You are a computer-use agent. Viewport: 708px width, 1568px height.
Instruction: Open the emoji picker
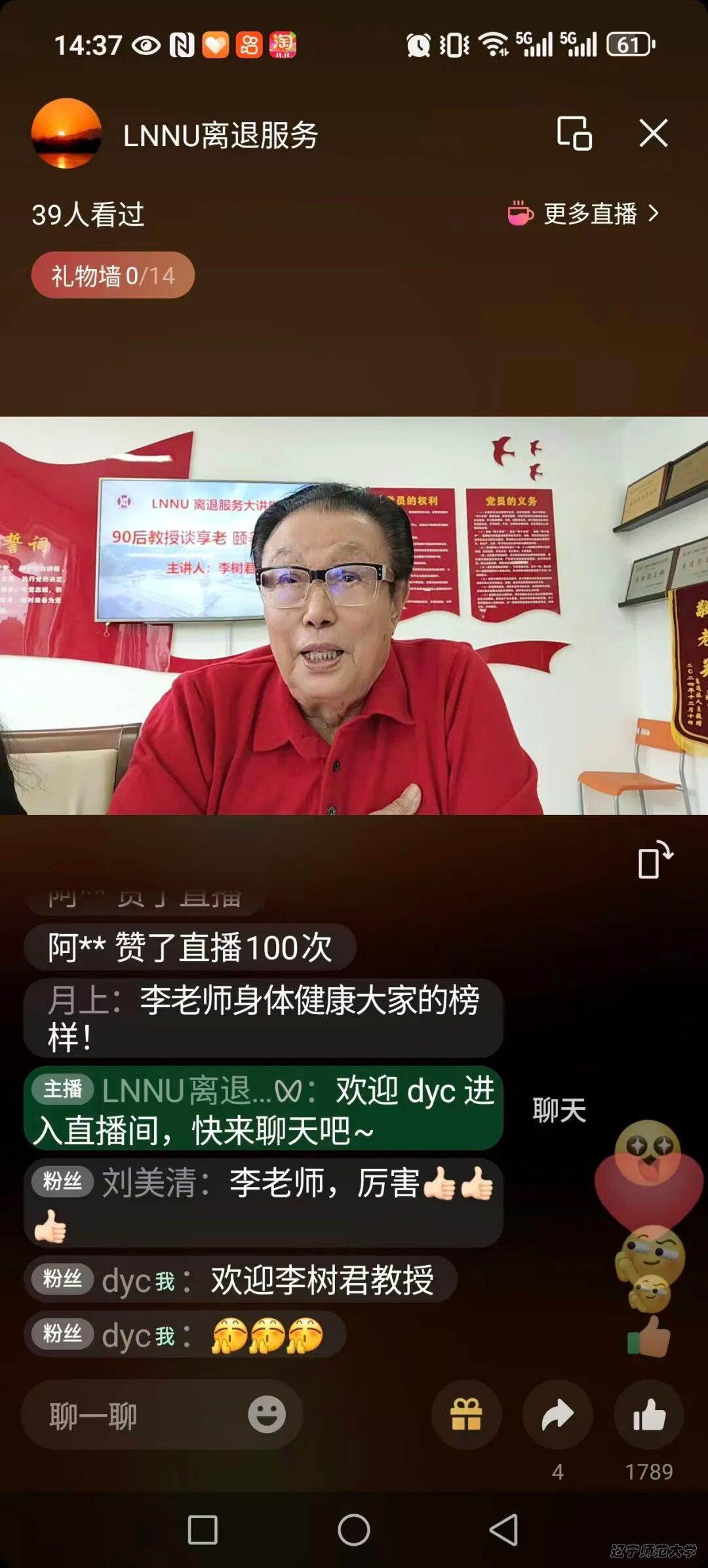267,1415
